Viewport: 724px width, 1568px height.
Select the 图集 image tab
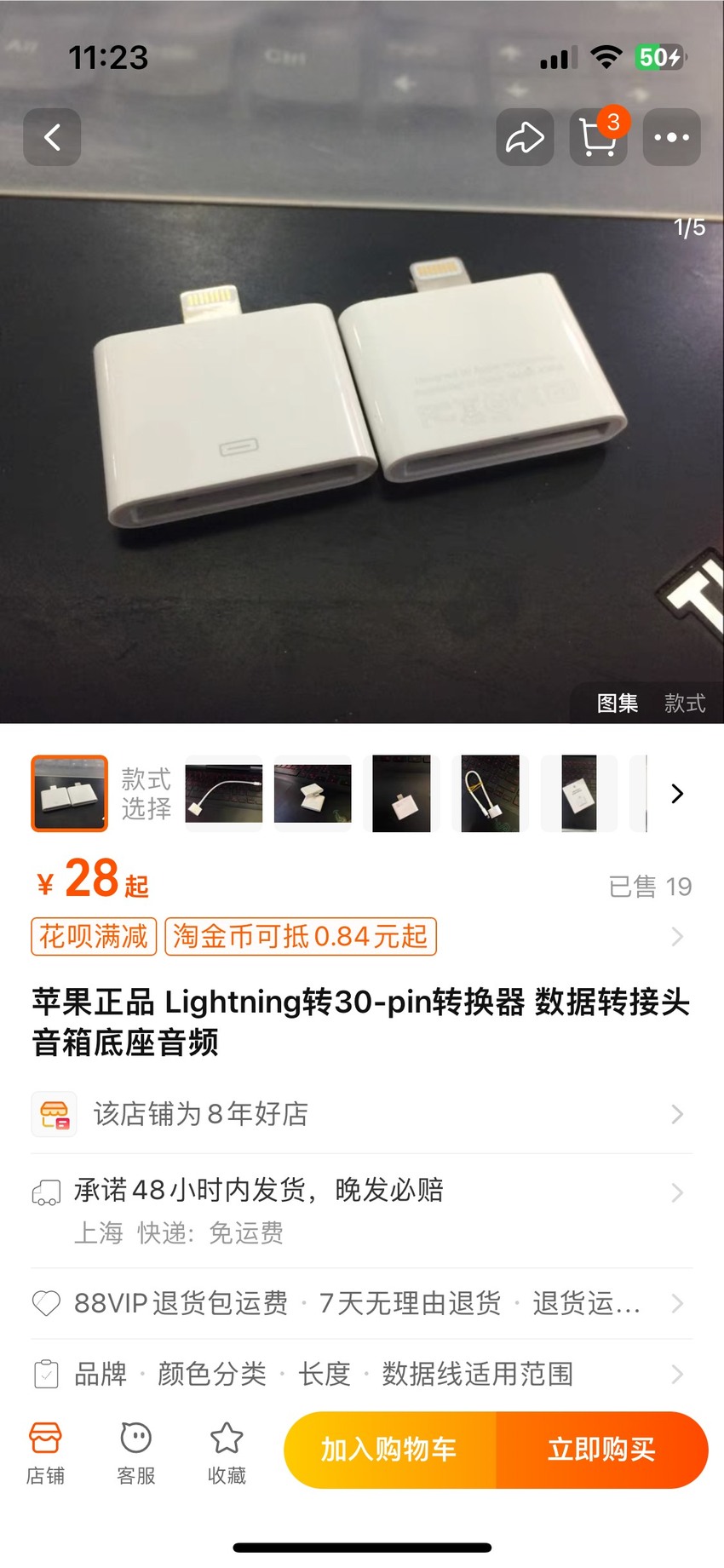618,704
